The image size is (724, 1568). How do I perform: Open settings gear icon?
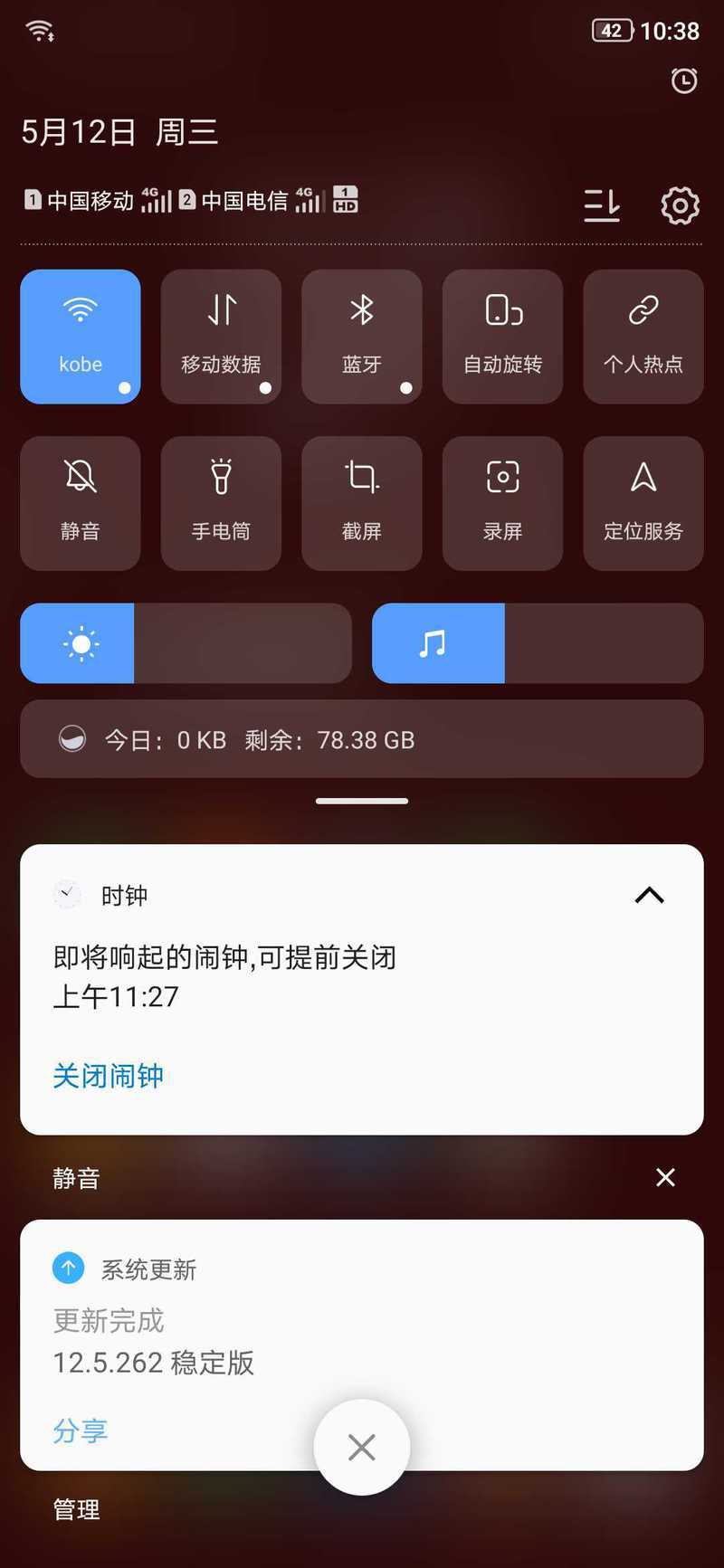point(680,205)
